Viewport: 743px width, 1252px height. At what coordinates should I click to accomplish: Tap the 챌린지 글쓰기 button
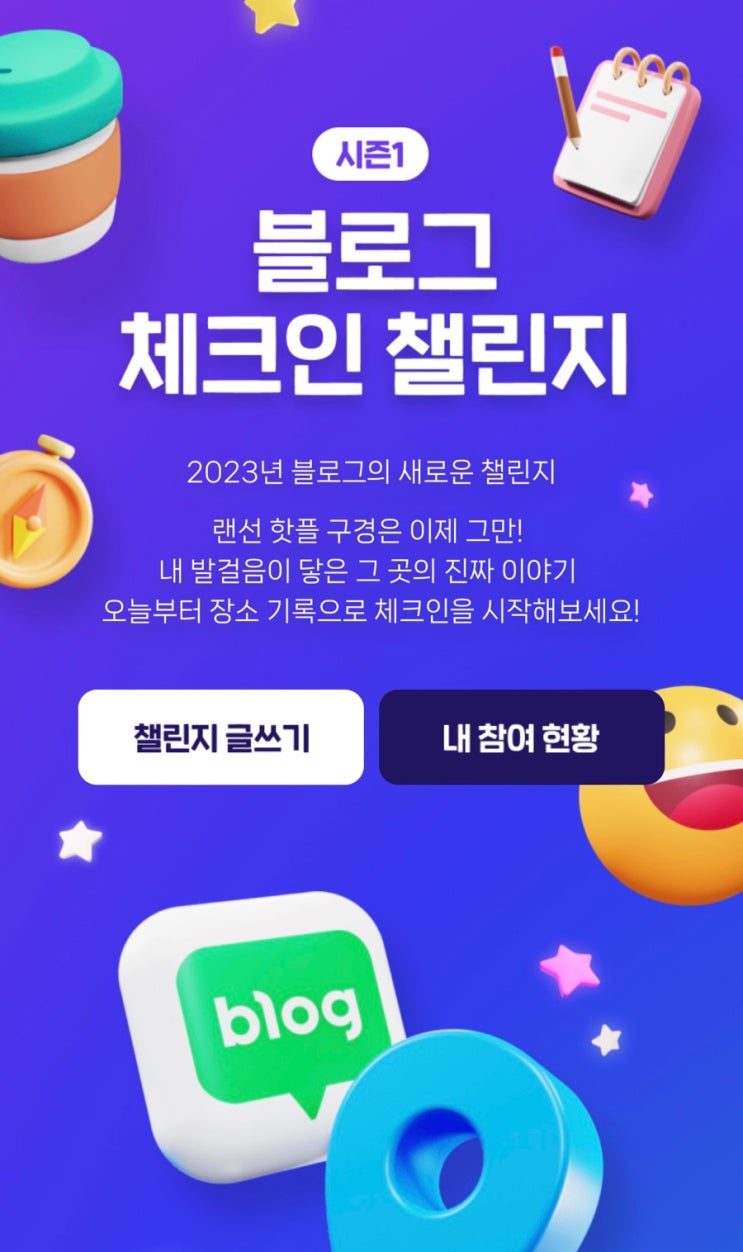(x=220, y=737)
